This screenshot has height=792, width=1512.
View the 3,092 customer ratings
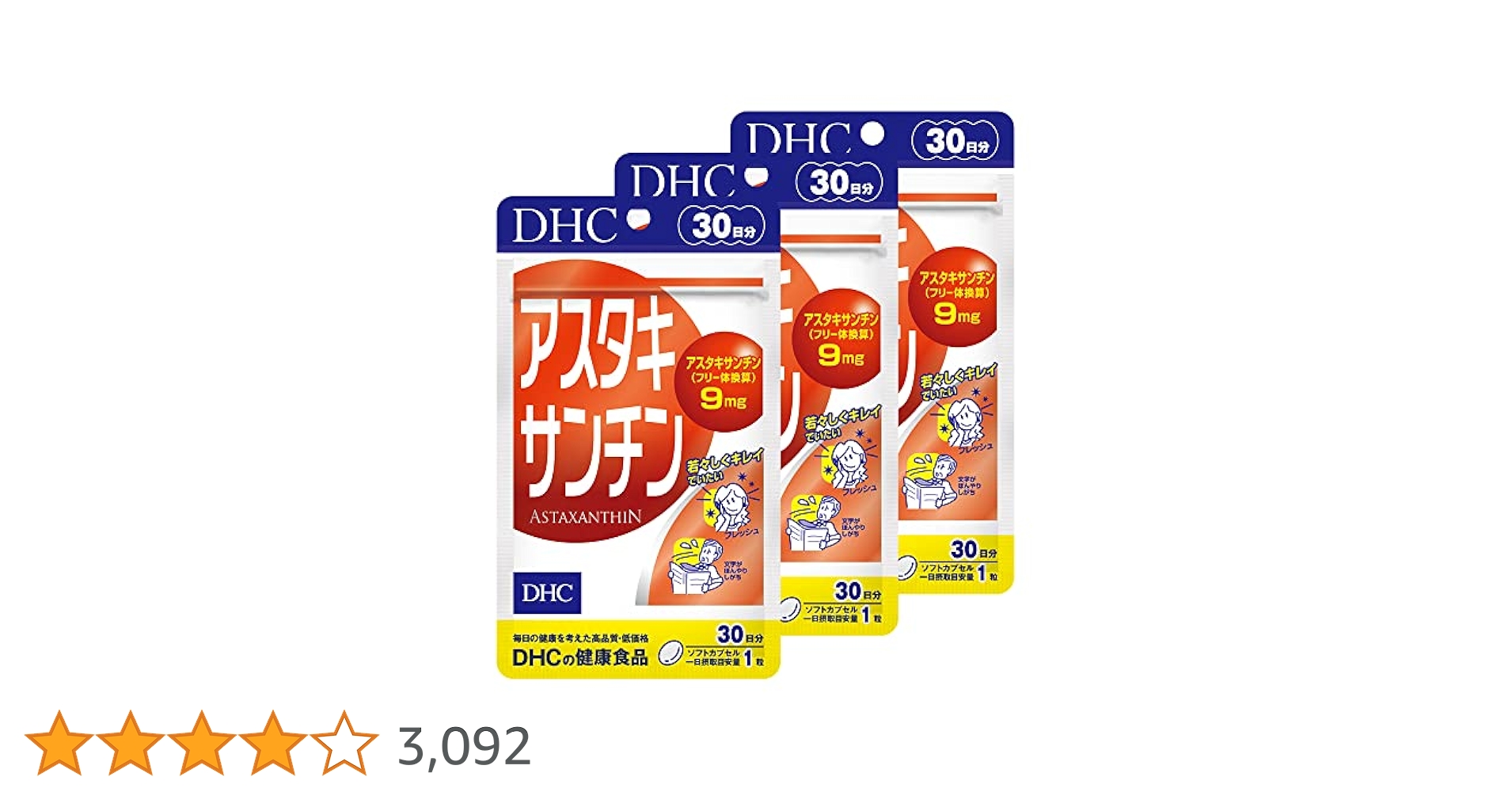coord(464,746)
